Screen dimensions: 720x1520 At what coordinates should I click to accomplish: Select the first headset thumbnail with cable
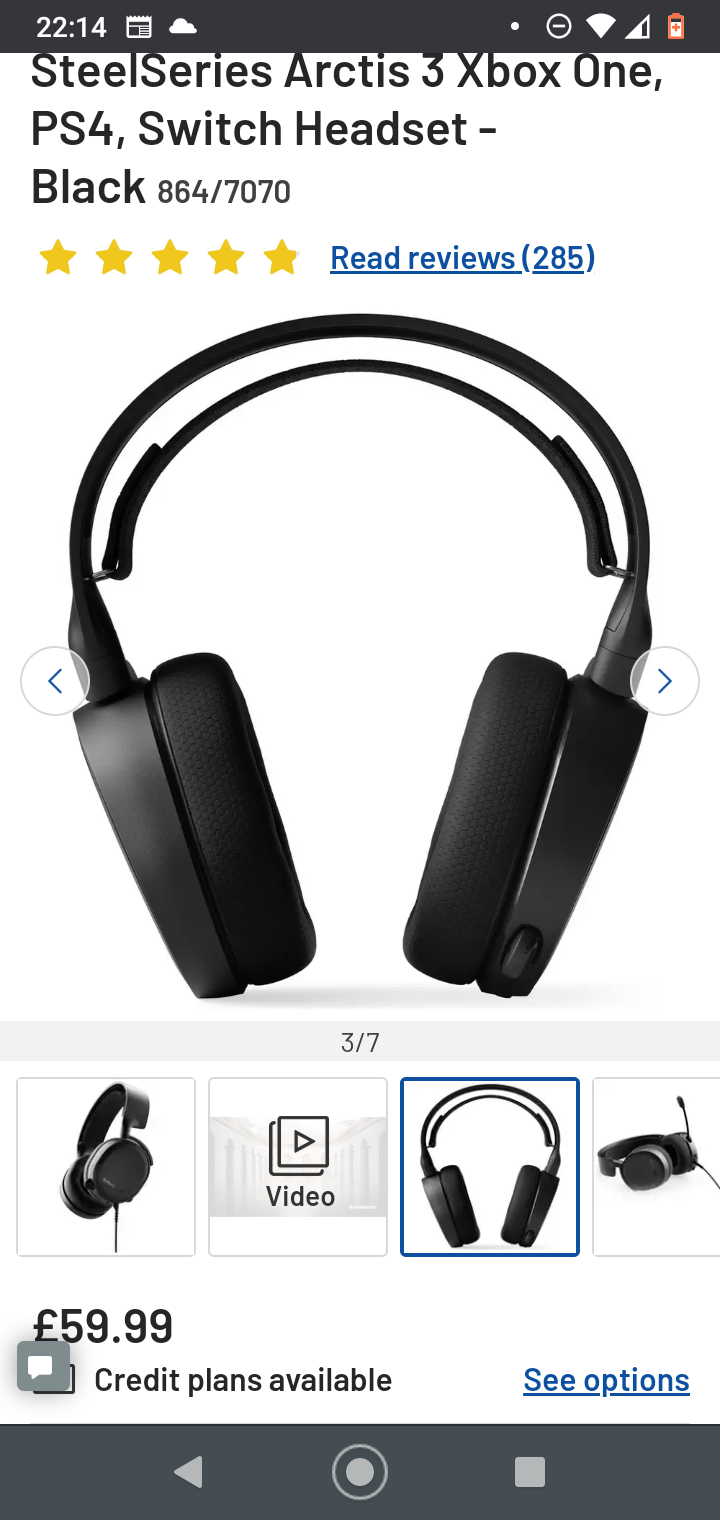coord(106,1166)
